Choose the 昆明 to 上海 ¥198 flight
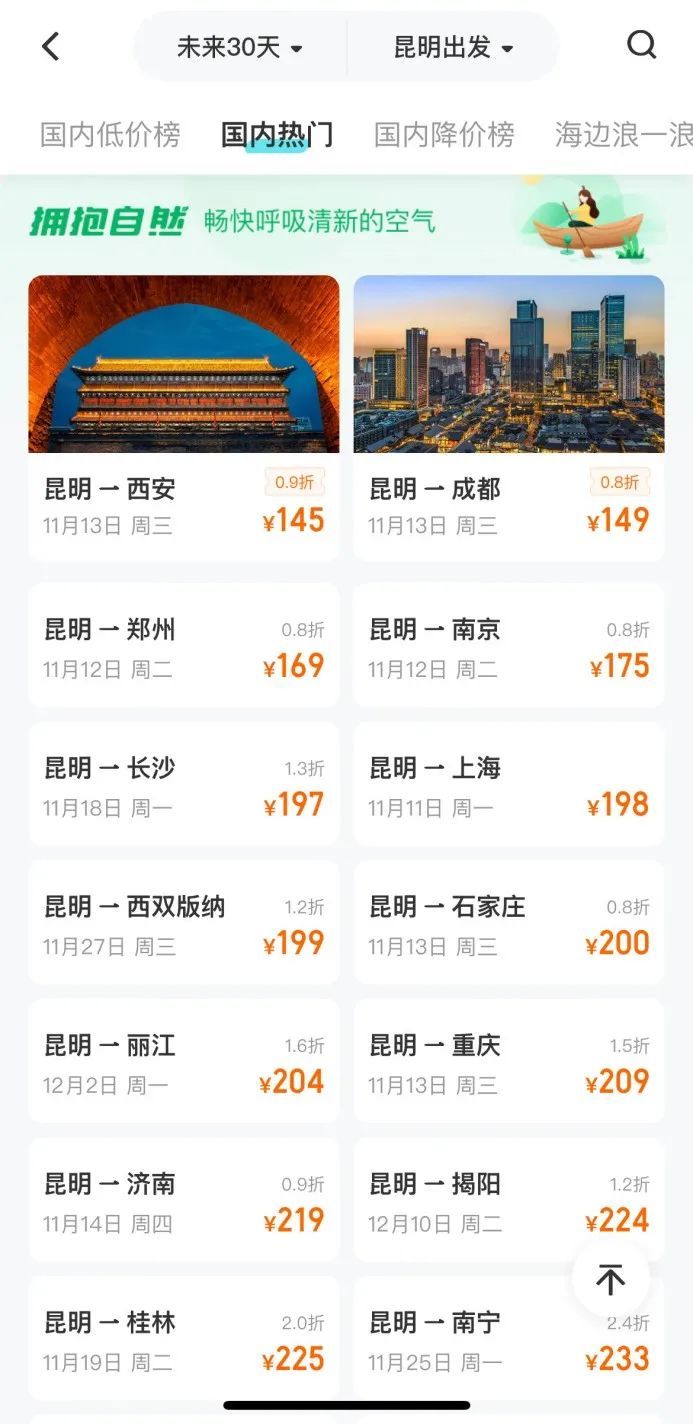 tap(509, 785)
